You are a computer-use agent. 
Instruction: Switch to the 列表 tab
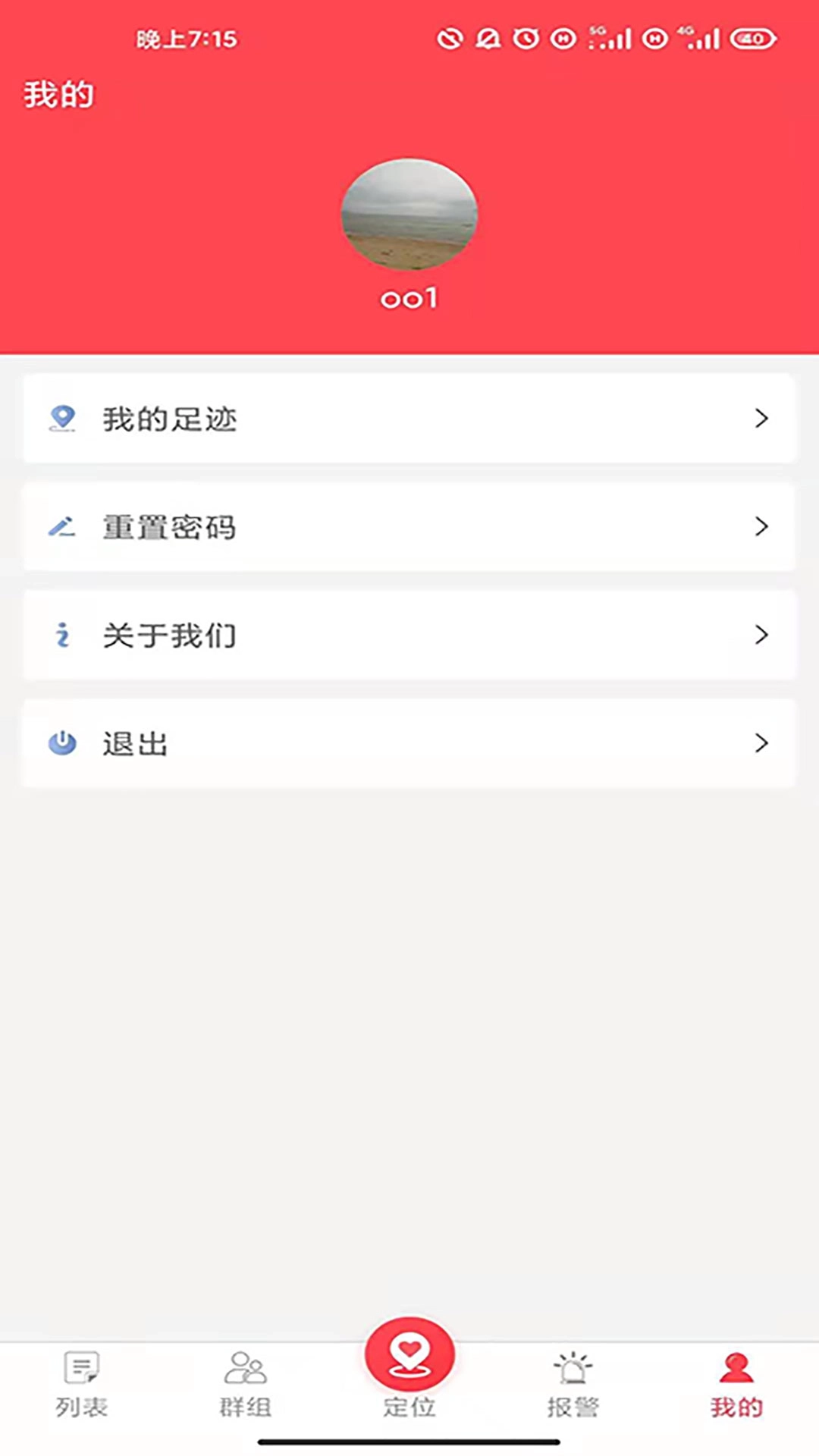point(81,1380)
